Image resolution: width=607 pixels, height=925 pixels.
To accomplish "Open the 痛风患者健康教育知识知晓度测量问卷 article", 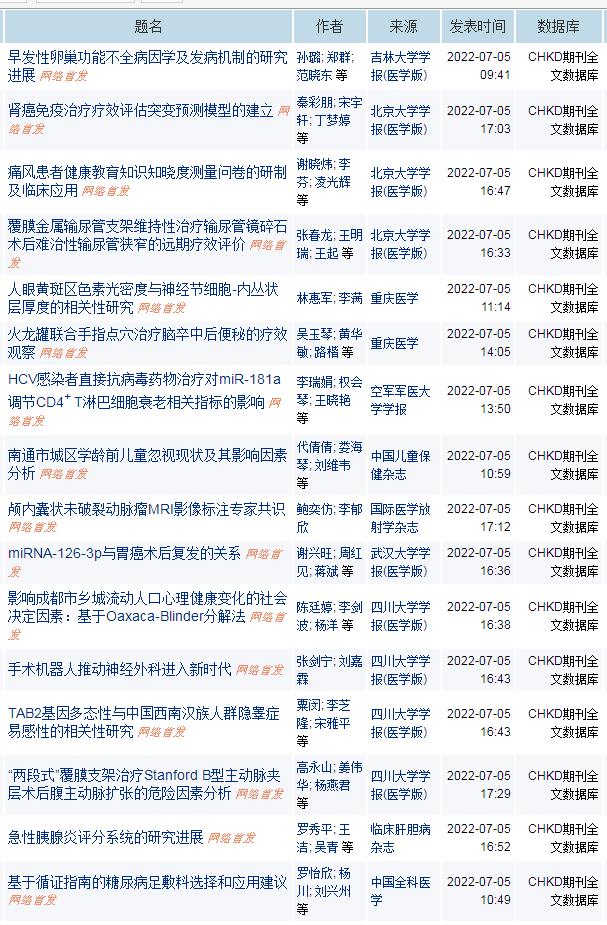I will tap(146, 172).
